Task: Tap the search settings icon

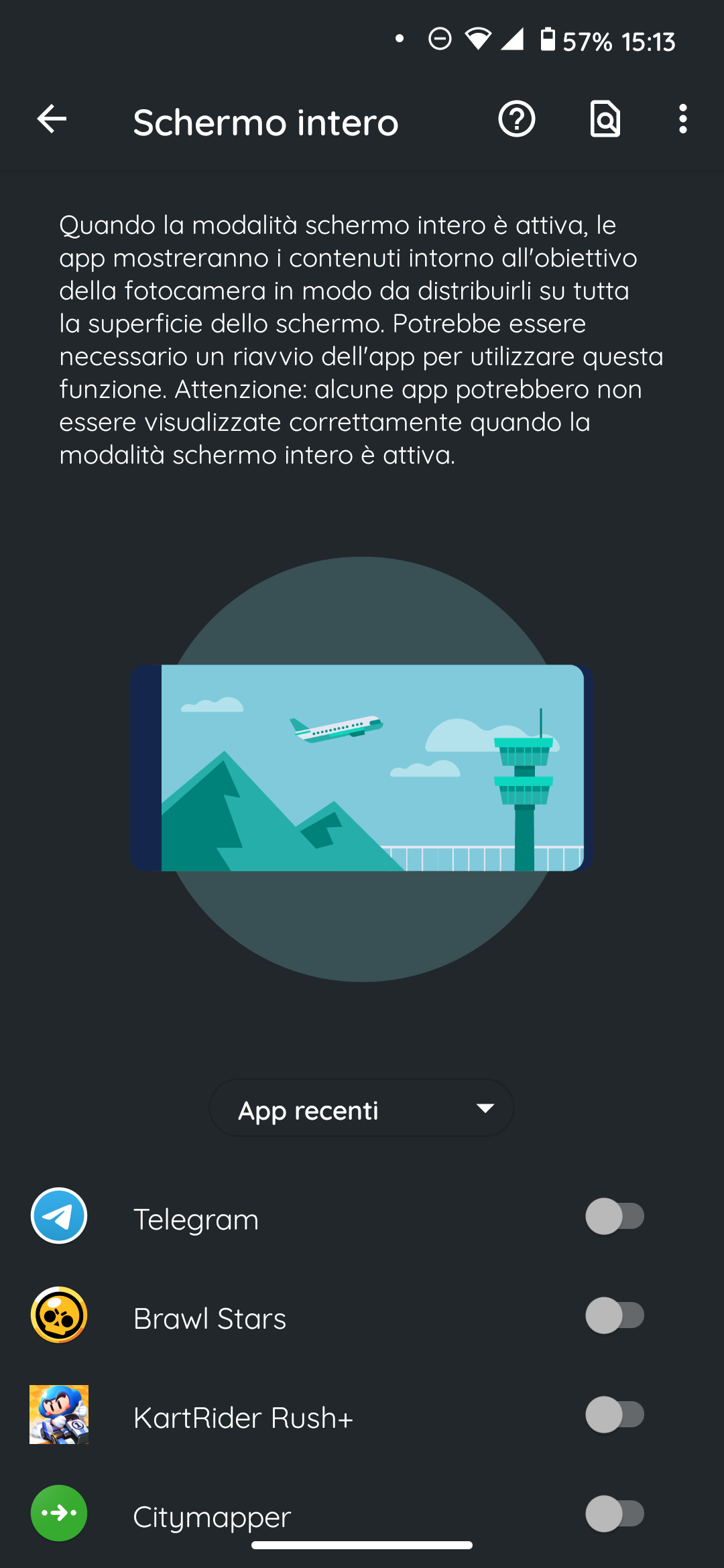Action: [x=605, y=120]
